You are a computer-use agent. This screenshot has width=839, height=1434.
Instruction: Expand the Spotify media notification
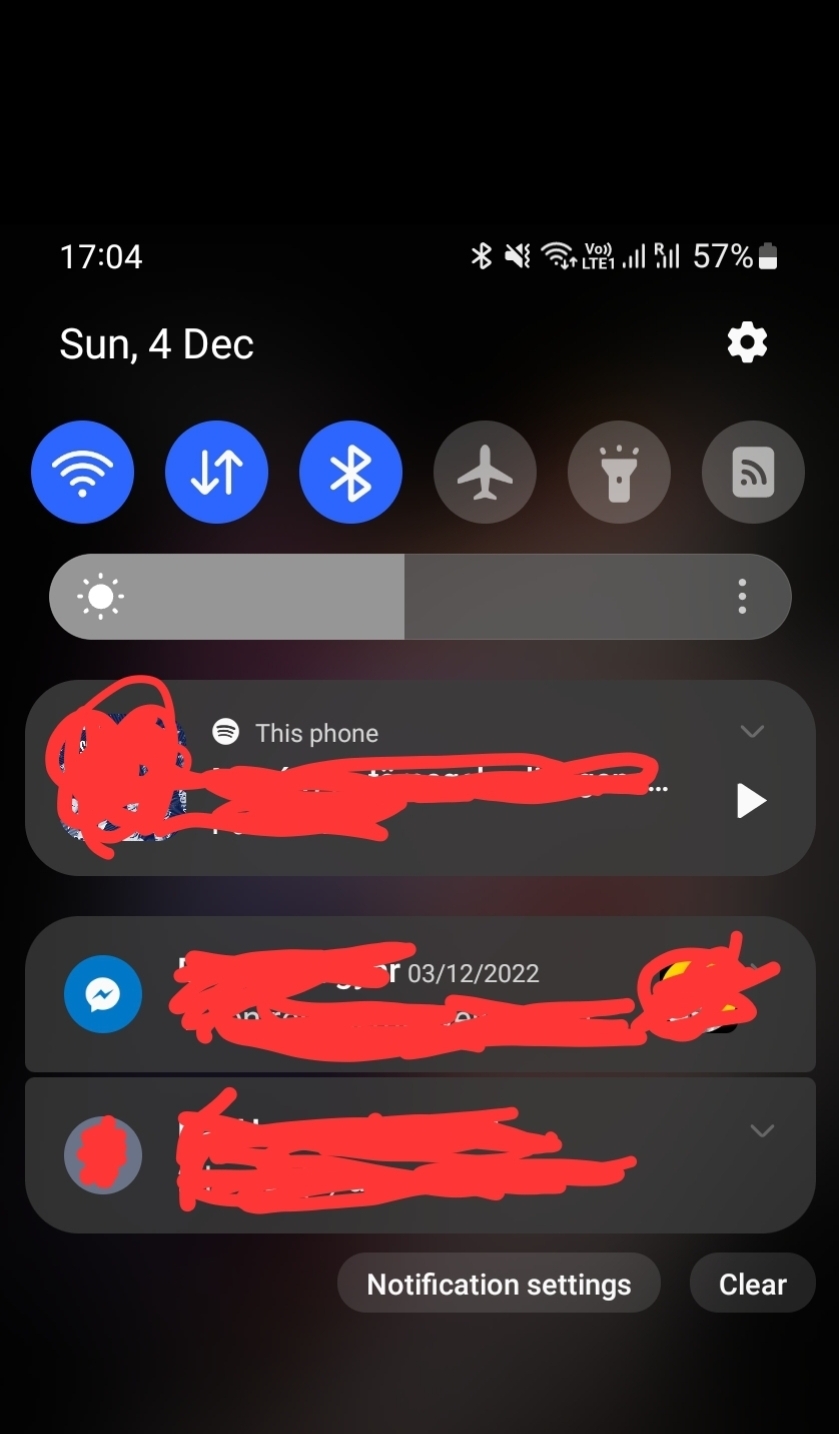click(x=752, y=732)
